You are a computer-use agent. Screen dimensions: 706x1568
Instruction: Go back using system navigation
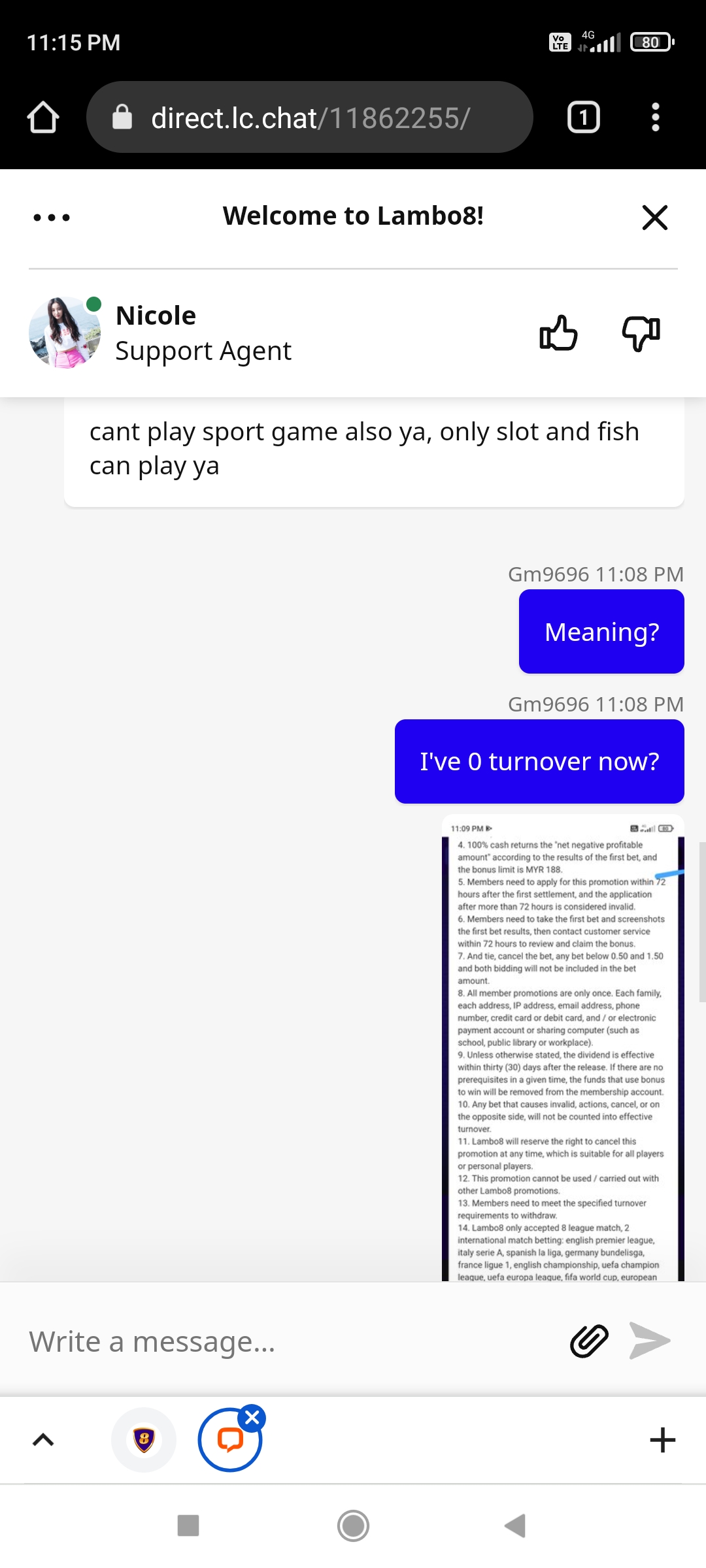[x=515, y=1526]
